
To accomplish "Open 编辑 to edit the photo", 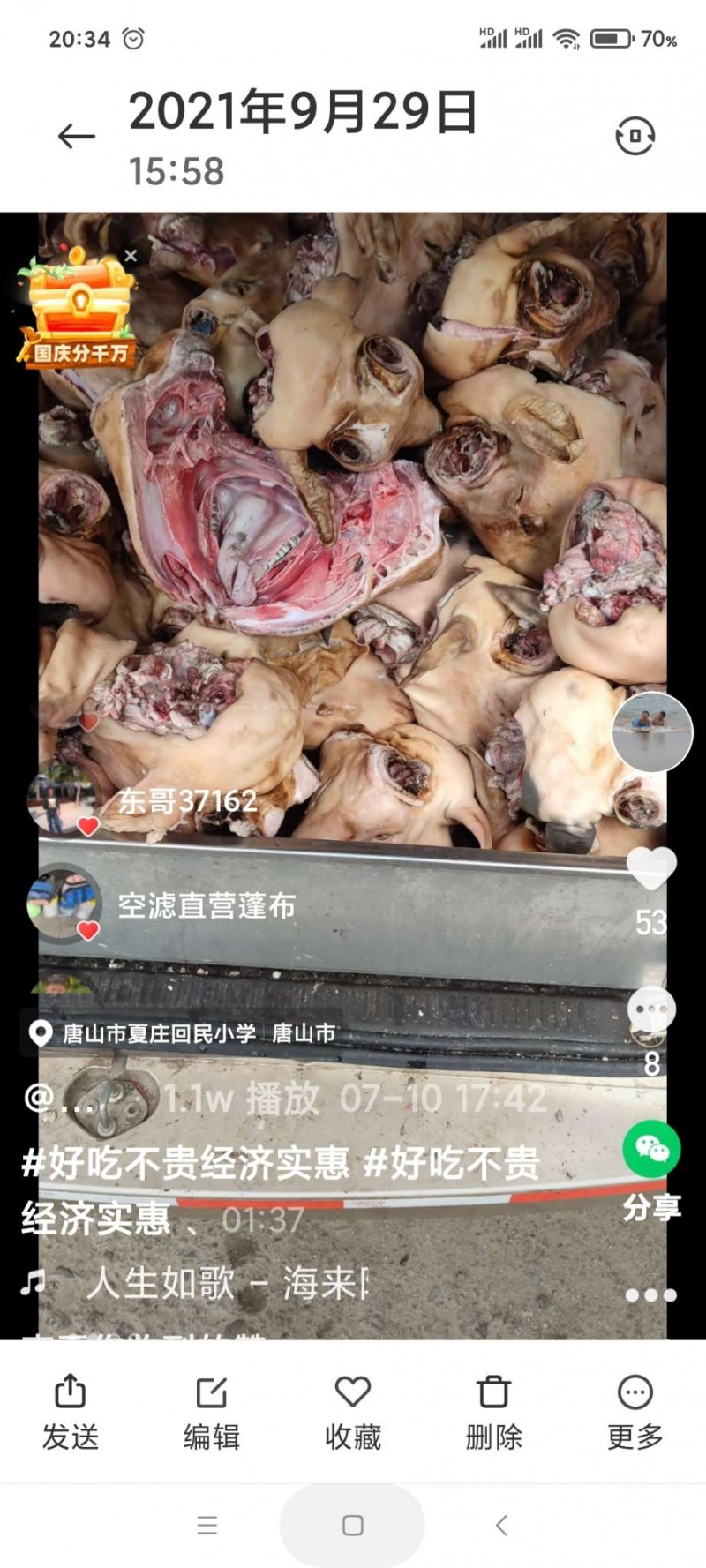I will point(212,1412).
